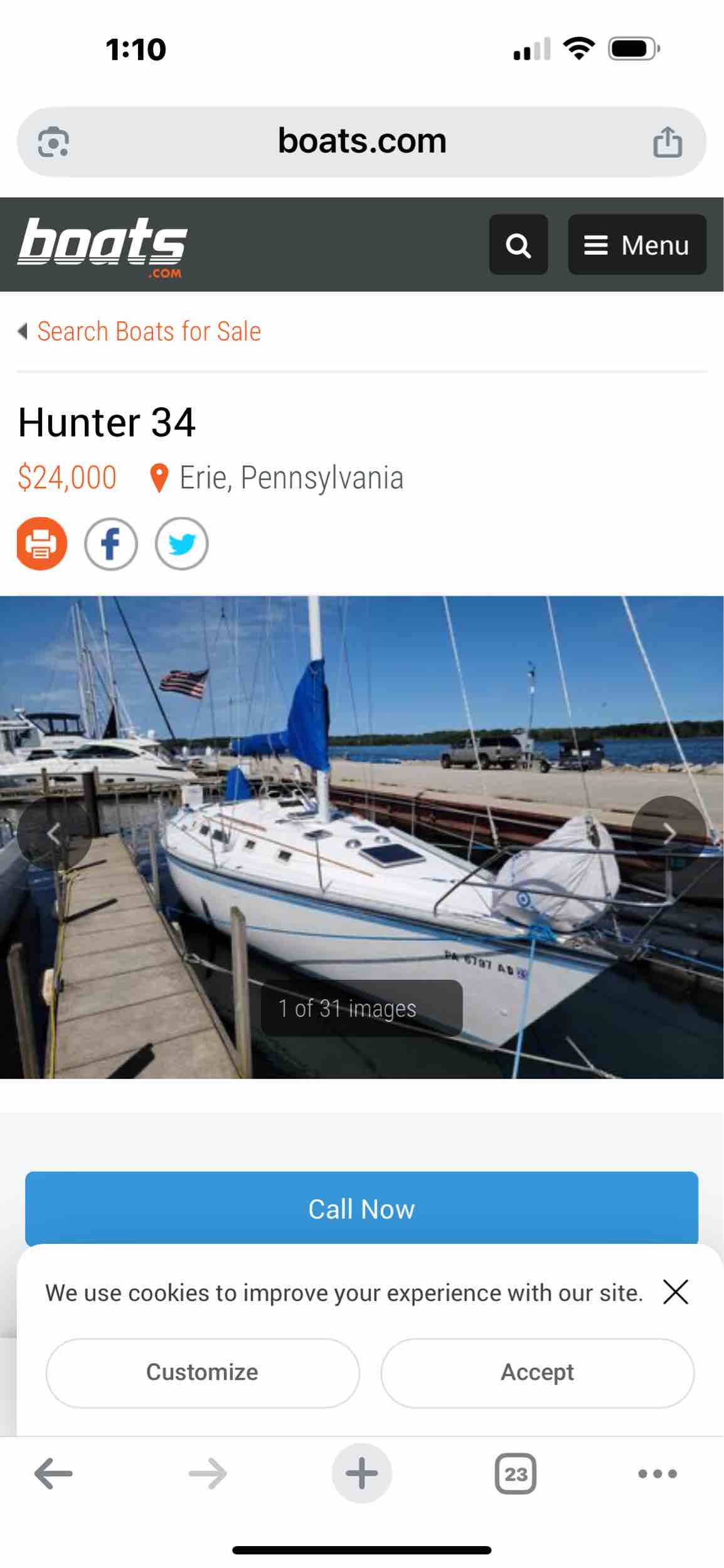Show the previous boat photo
Screen dimensions: 724x1568
pyautogui.click(x=54, y=833)
